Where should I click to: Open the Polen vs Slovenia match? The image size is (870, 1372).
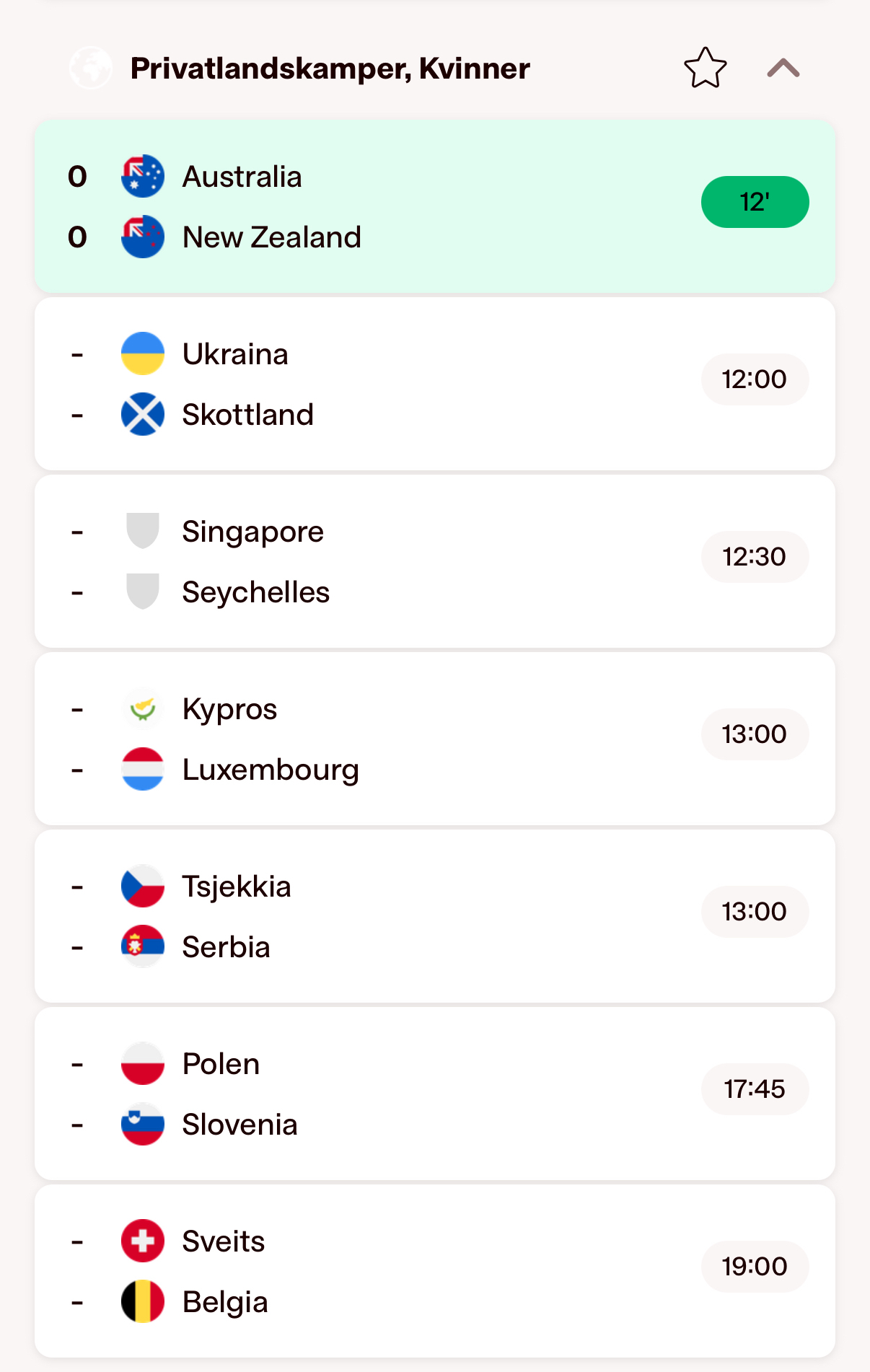(x=434, y=1094)
